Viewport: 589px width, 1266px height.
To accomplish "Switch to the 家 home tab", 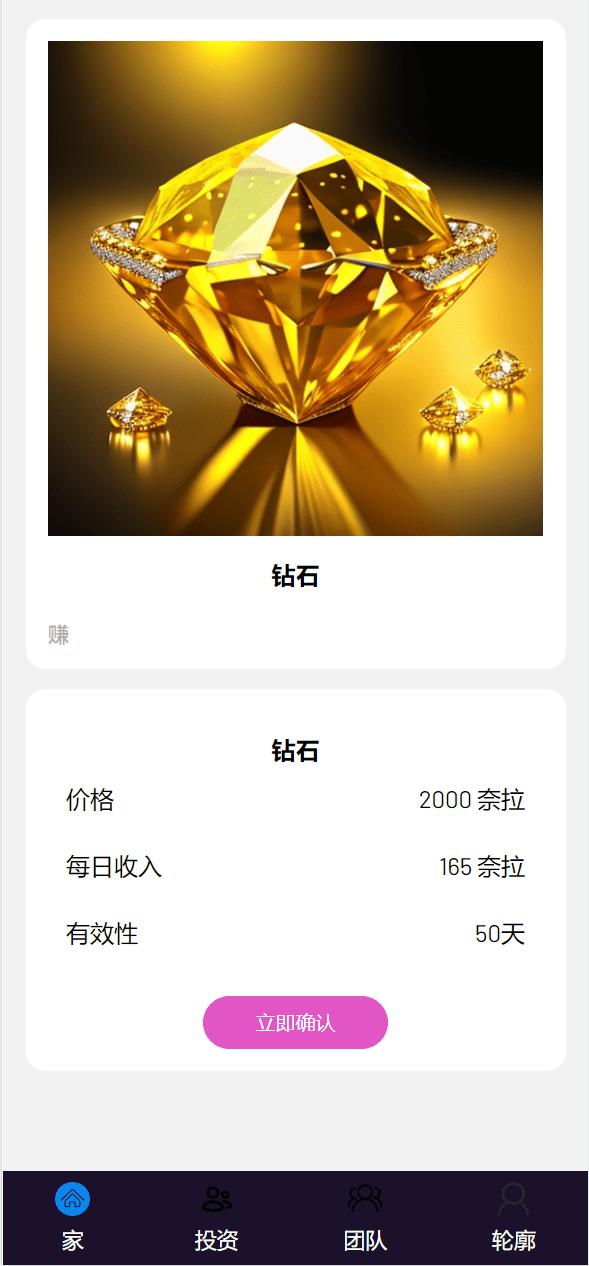I will pos(72,1217).
